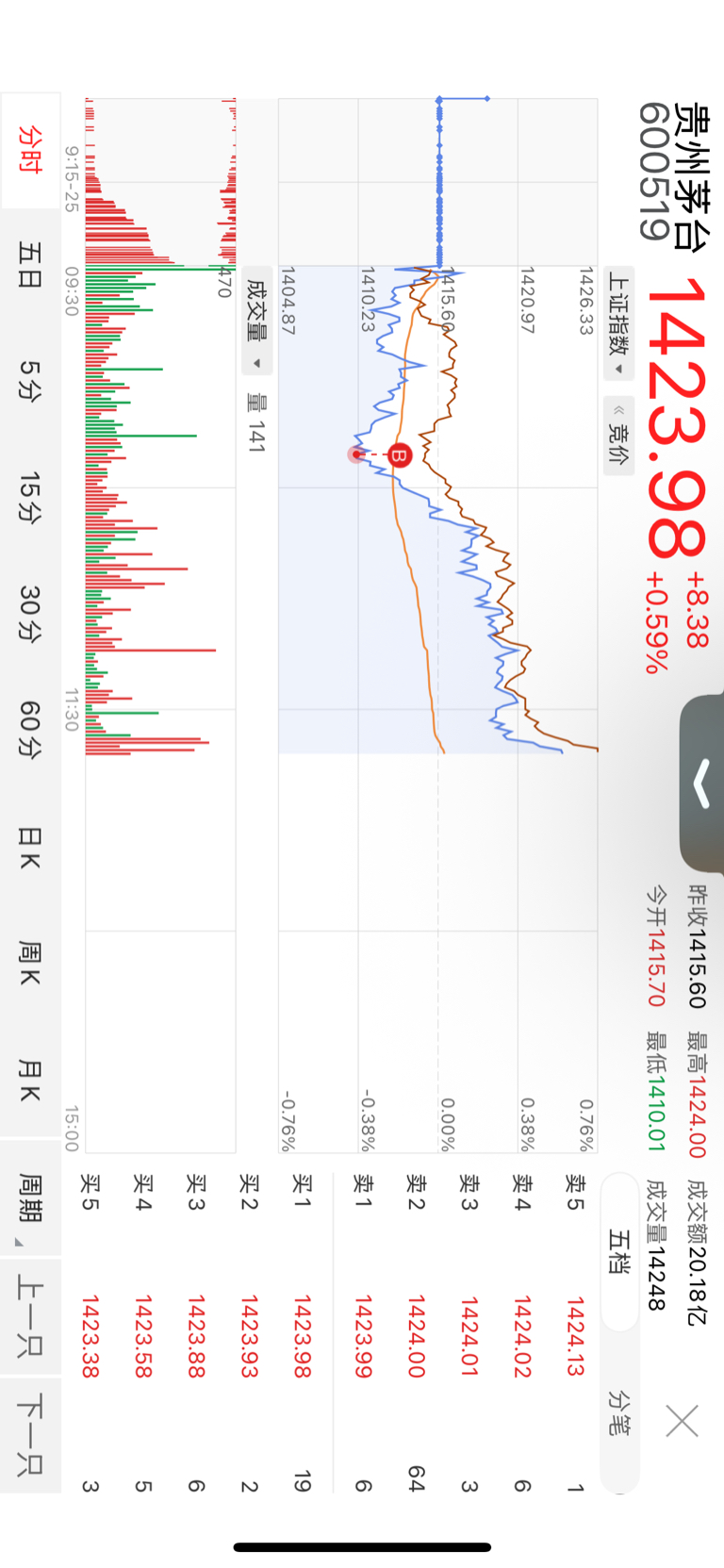The image size is (724, 1568).
Task: Toggle the 竞价 auction section
Action: pyautogui.click(x=619, y=435)
